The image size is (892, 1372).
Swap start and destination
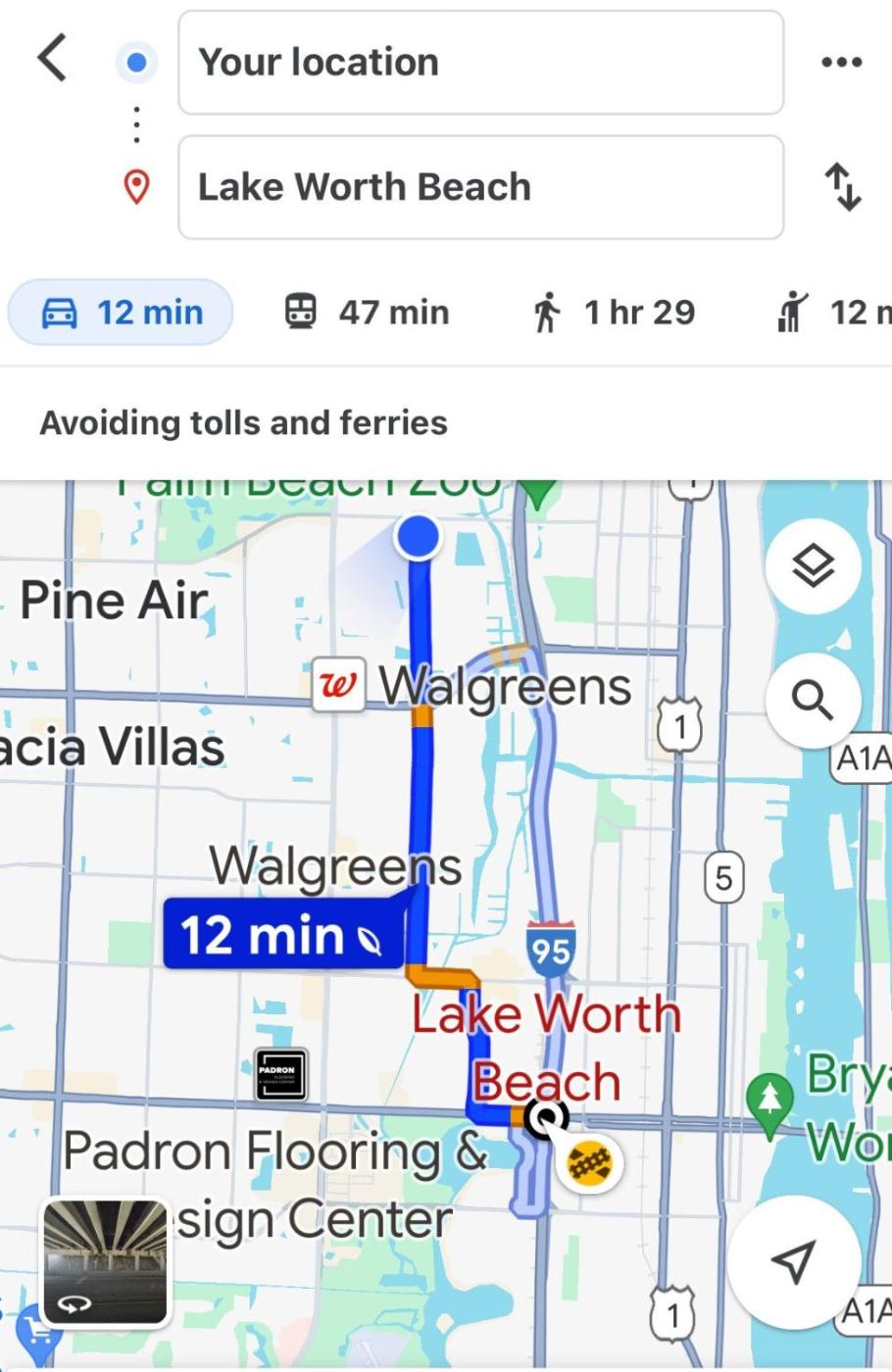[842, 187]
